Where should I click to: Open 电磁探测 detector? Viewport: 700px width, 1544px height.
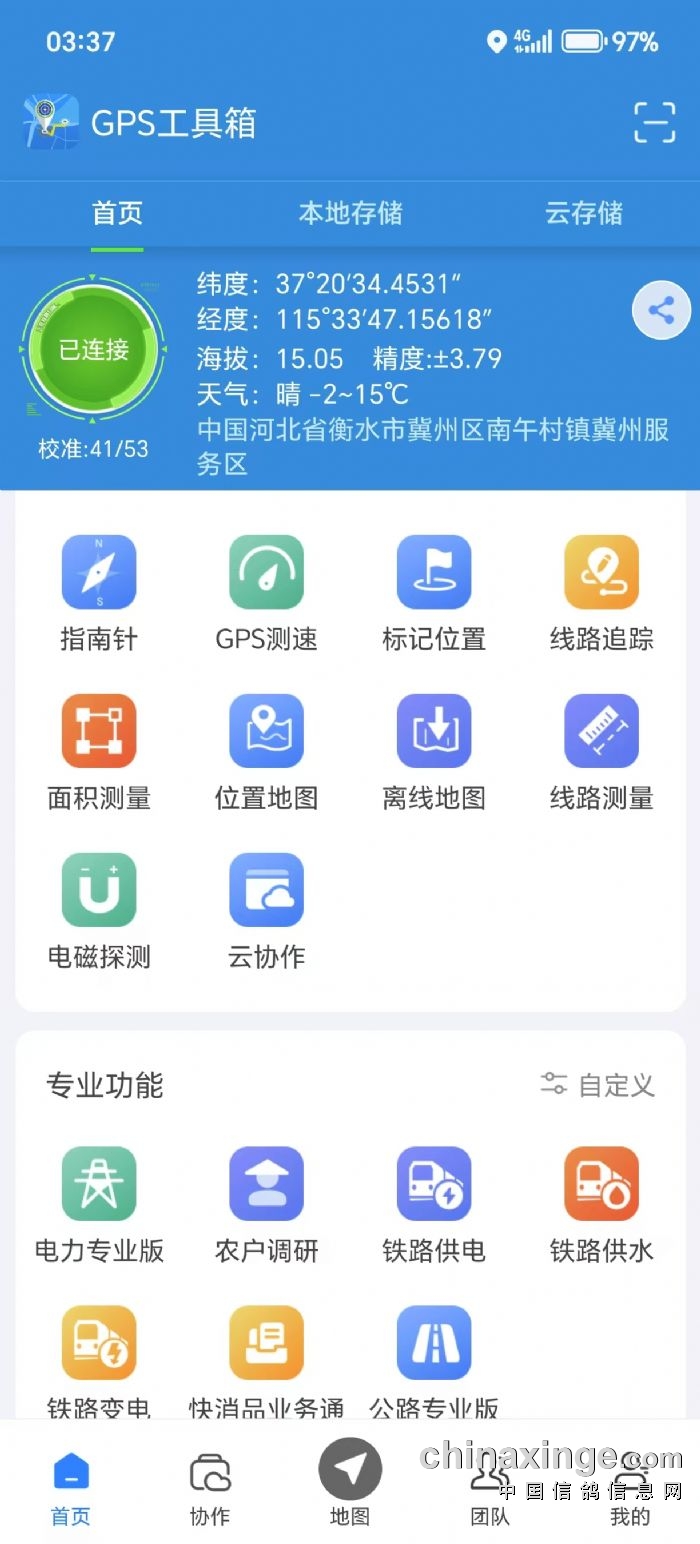(x=99, y=912)
